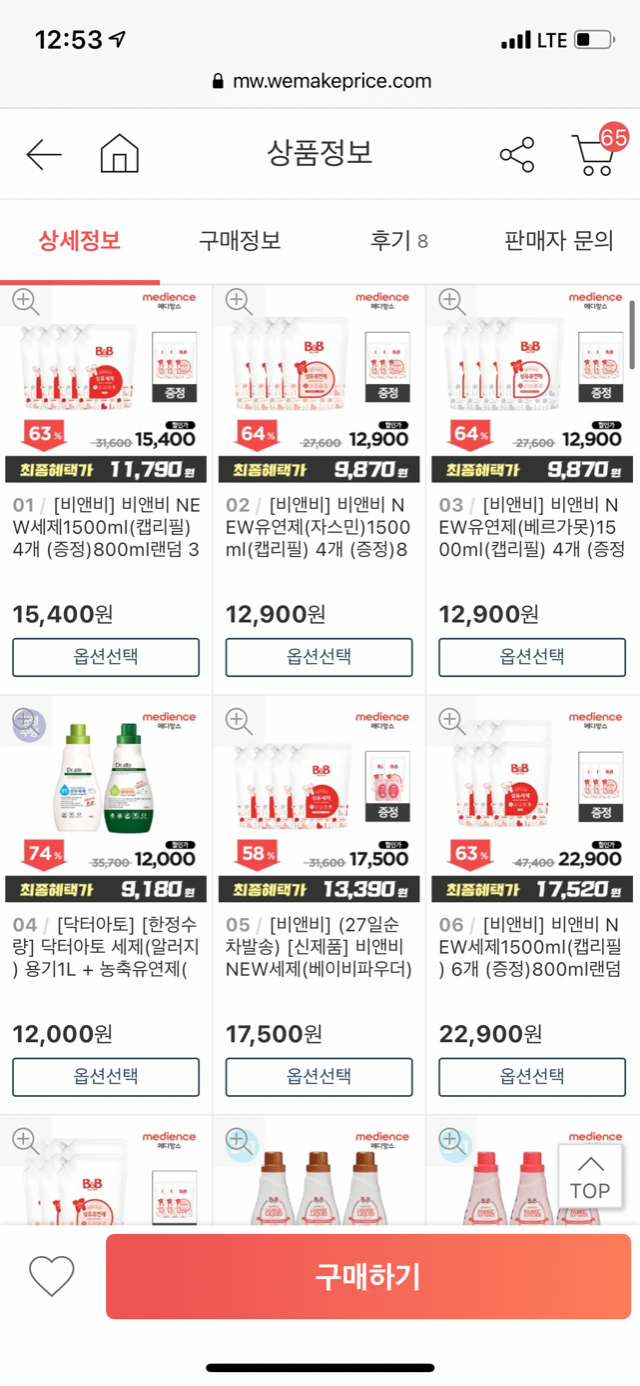Select the 상세정보 tab
Image resolution: width=640 pixels, height=1386 pixels.
tap(80, 241)
